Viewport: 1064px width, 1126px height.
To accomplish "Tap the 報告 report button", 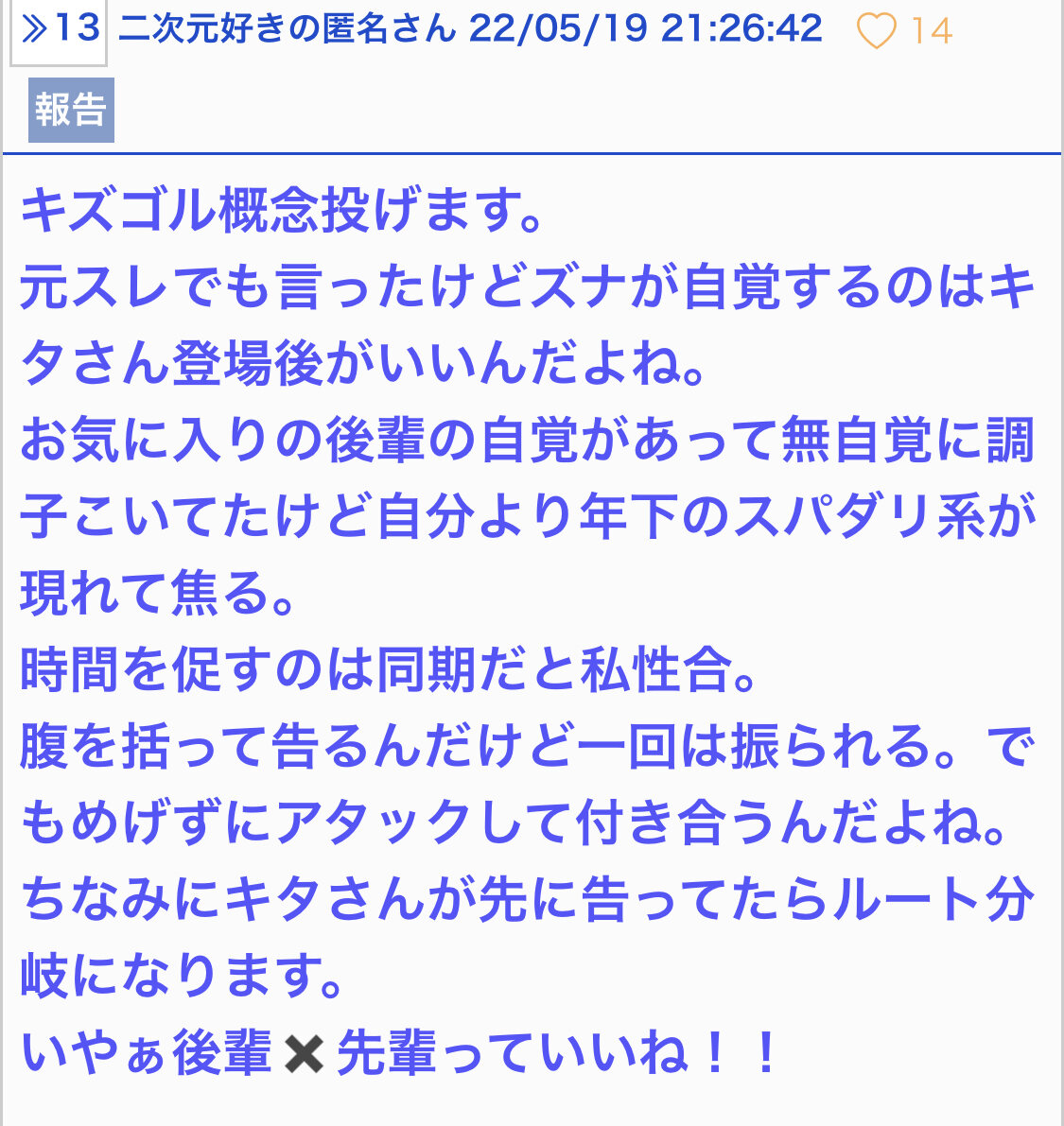I will 71,111.
